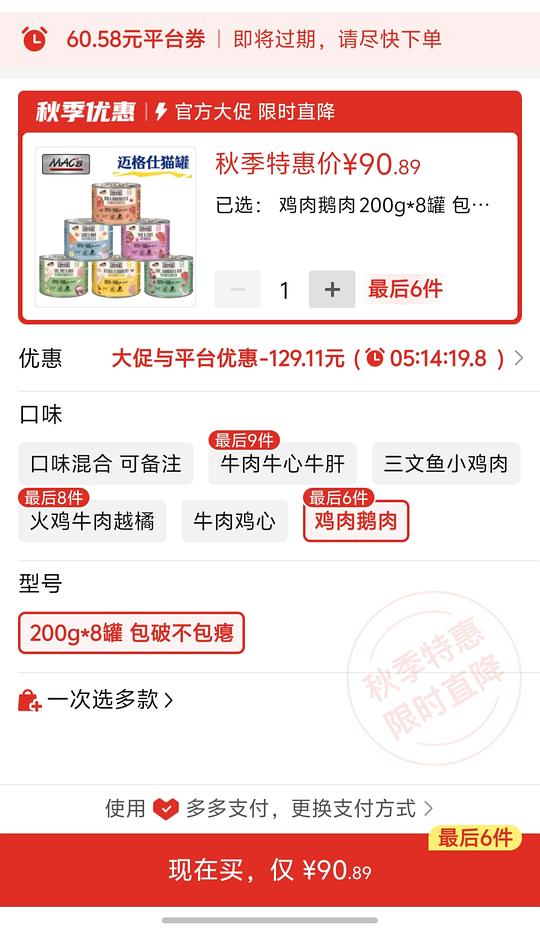540x933 pixels.
Task: Select the 口味混合 可备注 flavor
Action: [105, 464]
